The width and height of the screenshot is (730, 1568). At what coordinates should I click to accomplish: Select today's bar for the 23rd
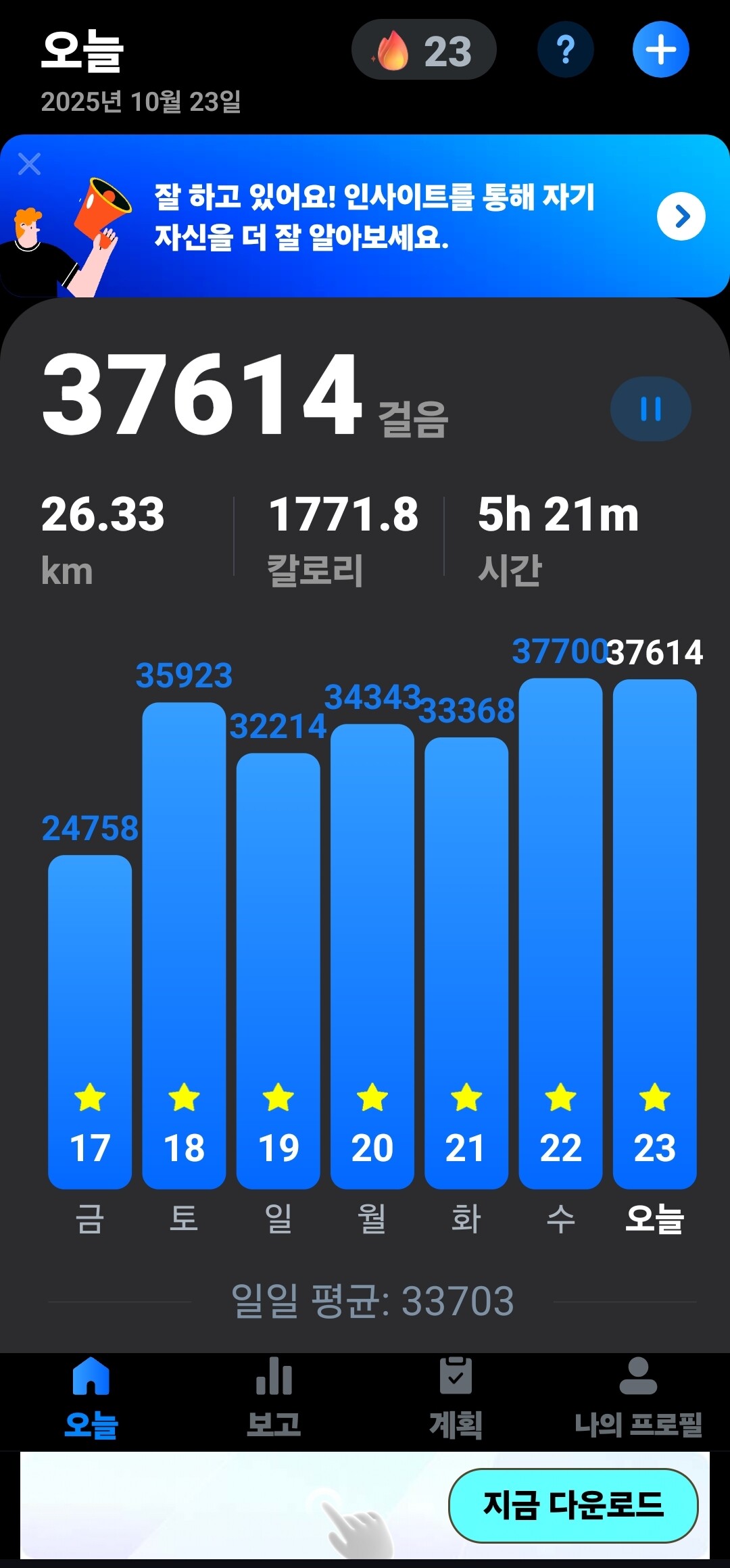654,933
